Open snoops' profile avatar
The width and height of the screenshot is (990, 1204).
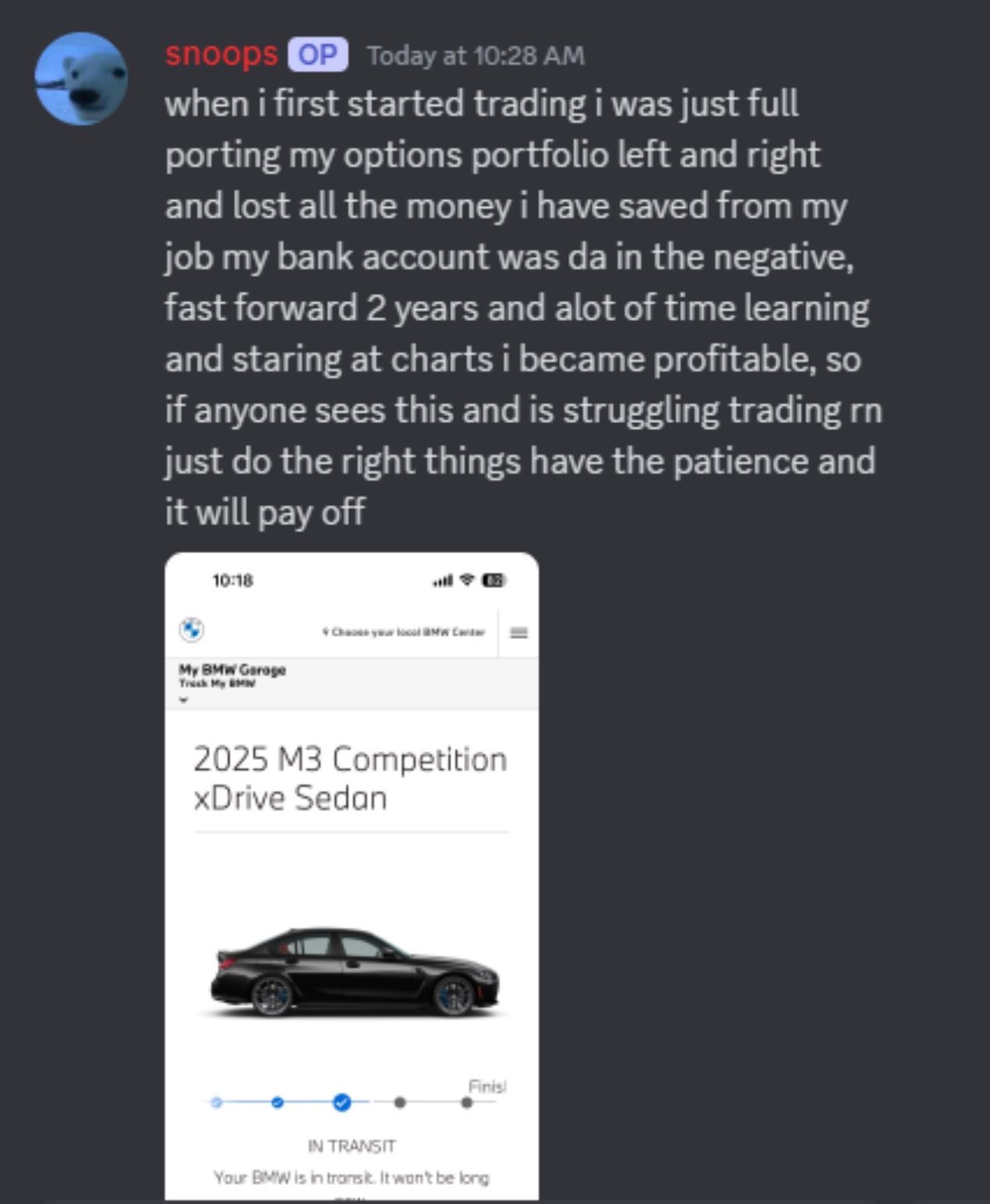coord(81,79)
